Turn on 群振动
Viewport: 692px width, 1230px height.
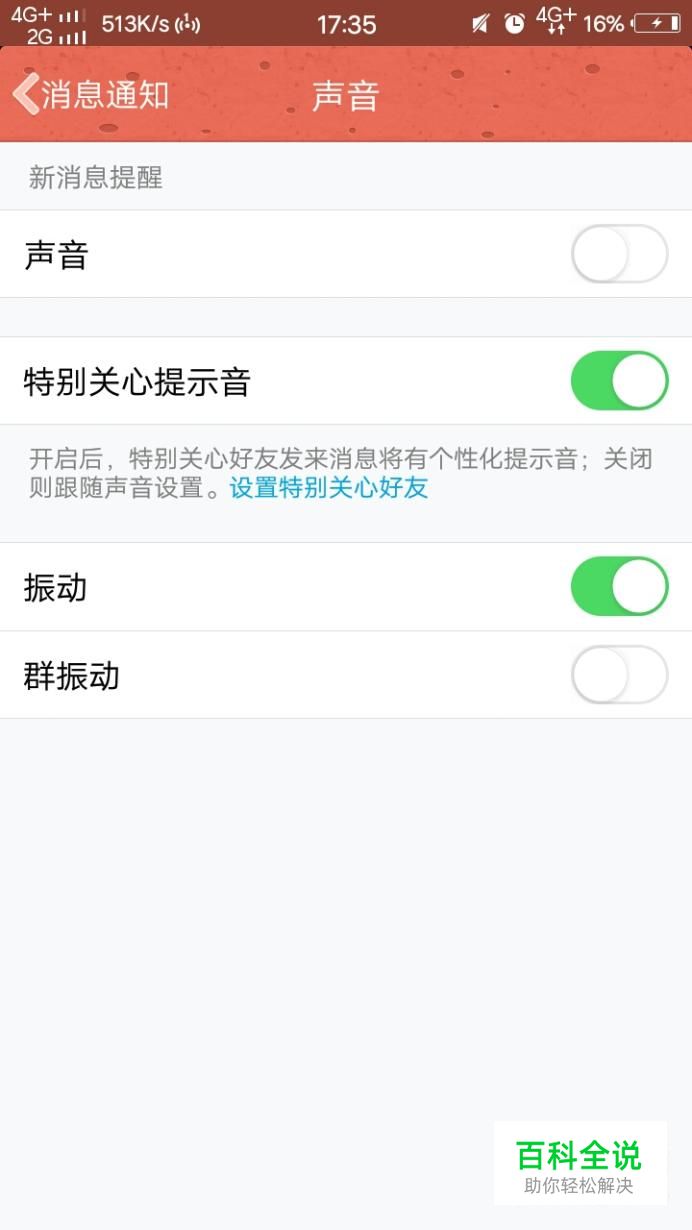619,675
